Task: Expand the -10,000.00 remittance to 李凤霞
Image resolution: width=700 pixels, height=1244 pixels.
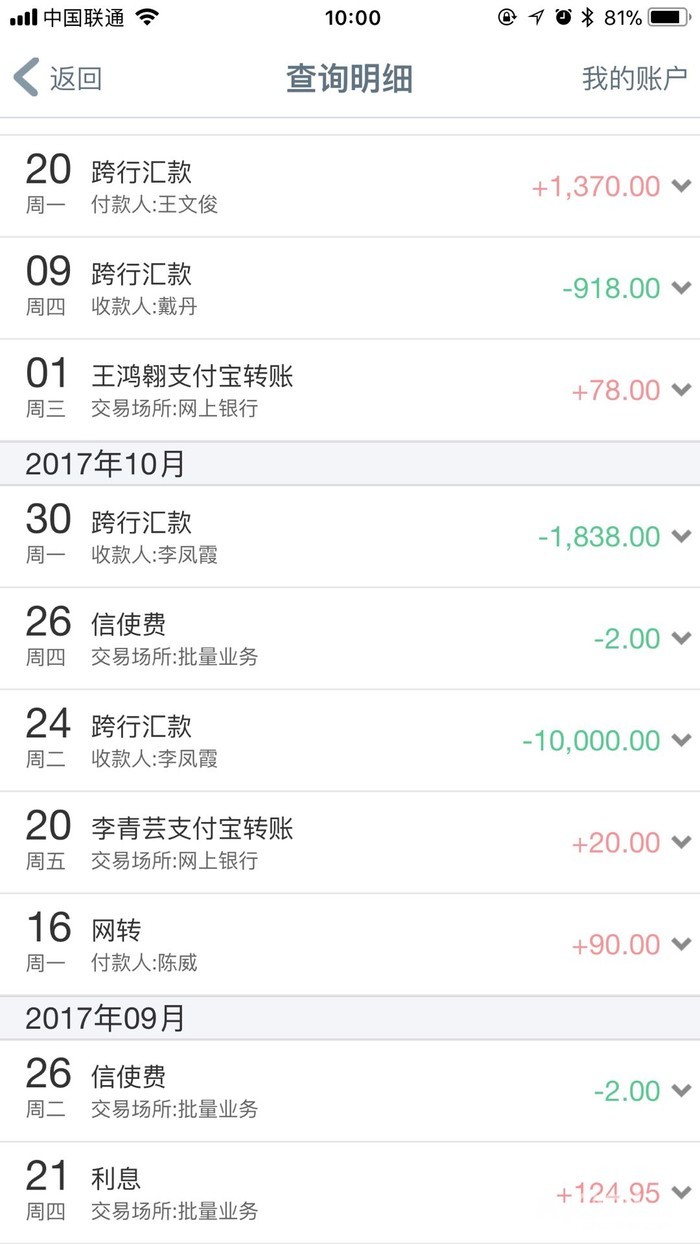Action: click(x=681, y=740)
